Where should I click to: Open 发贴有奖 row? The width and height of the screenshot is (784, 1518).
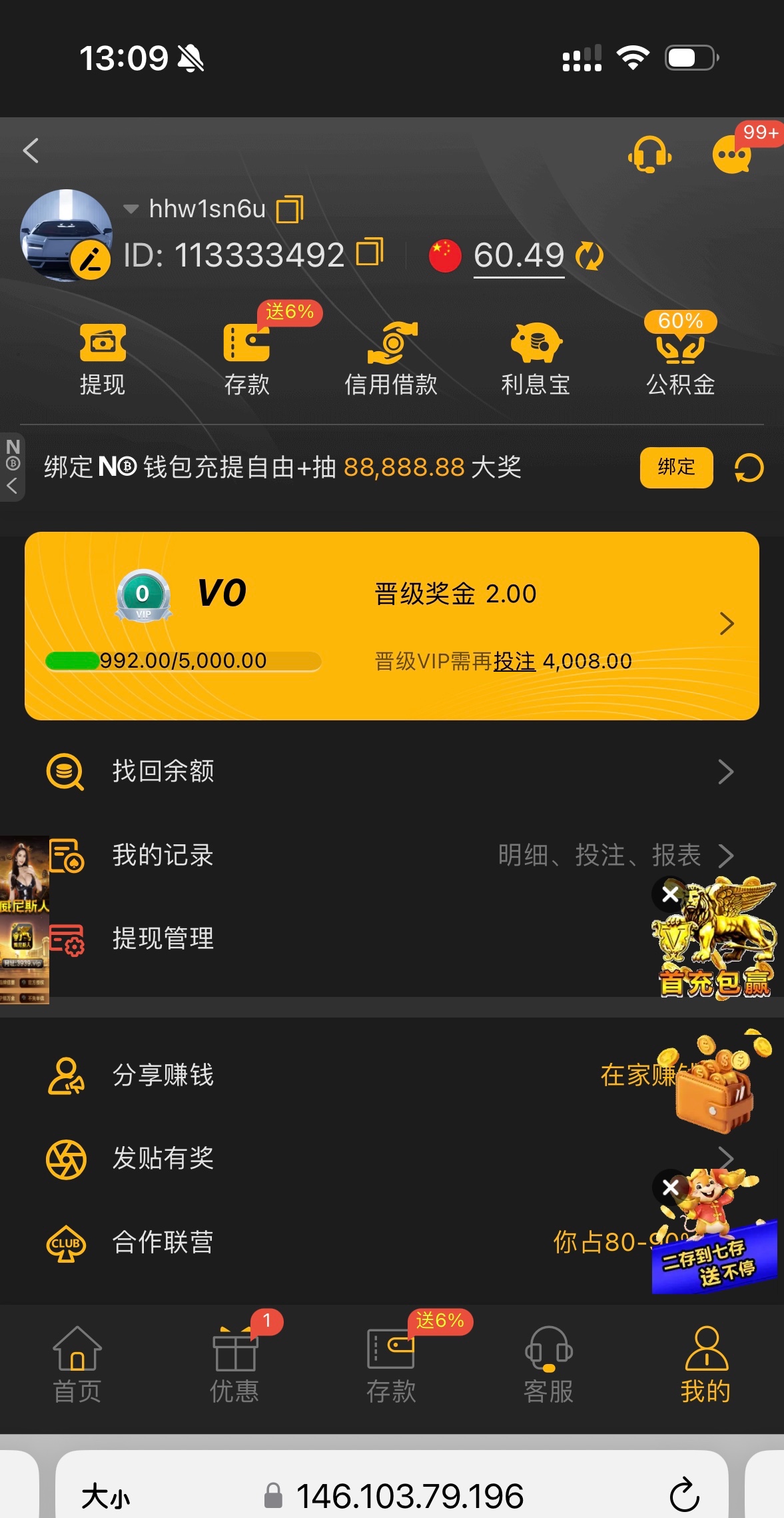[x=333, y=1158]
